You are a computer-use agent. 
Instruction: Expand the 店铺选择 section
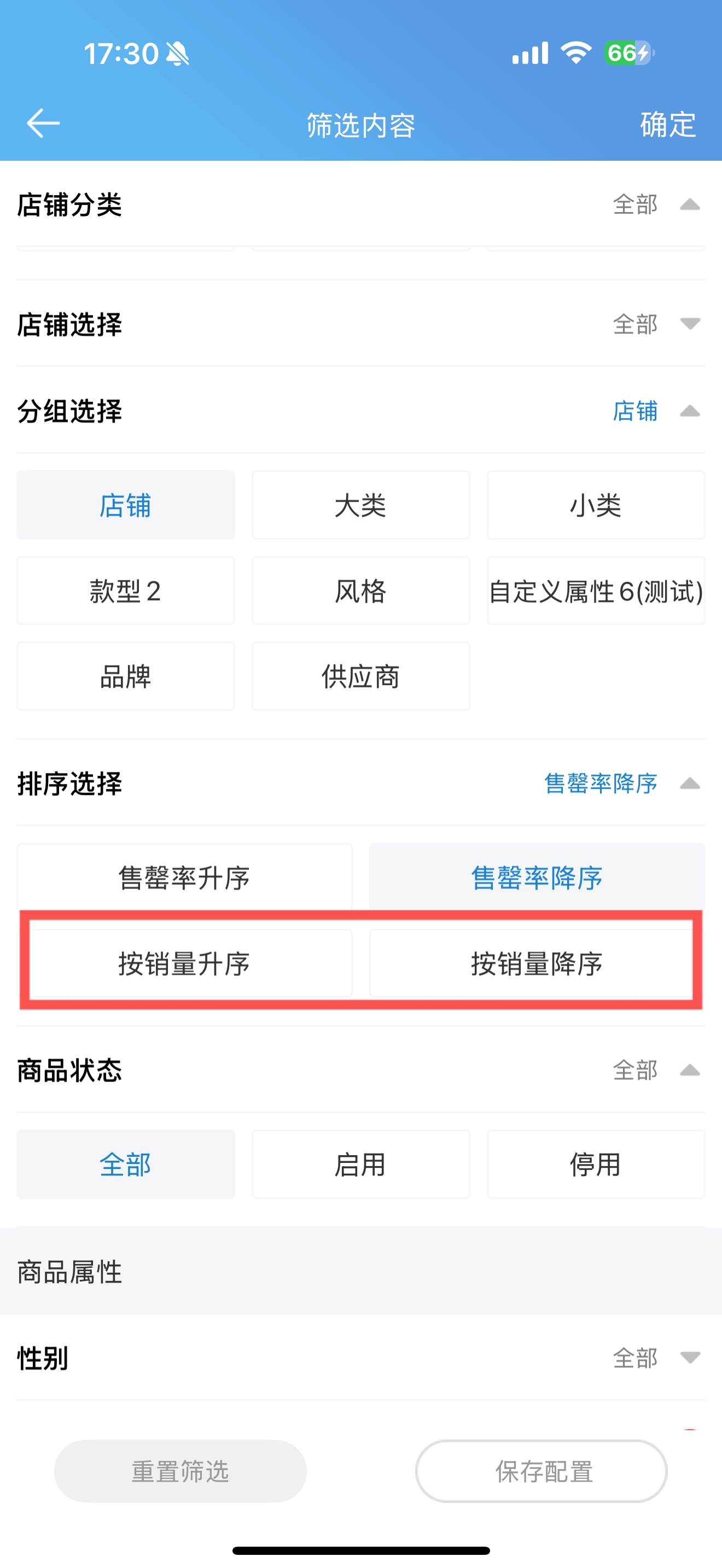pos(690,324)
